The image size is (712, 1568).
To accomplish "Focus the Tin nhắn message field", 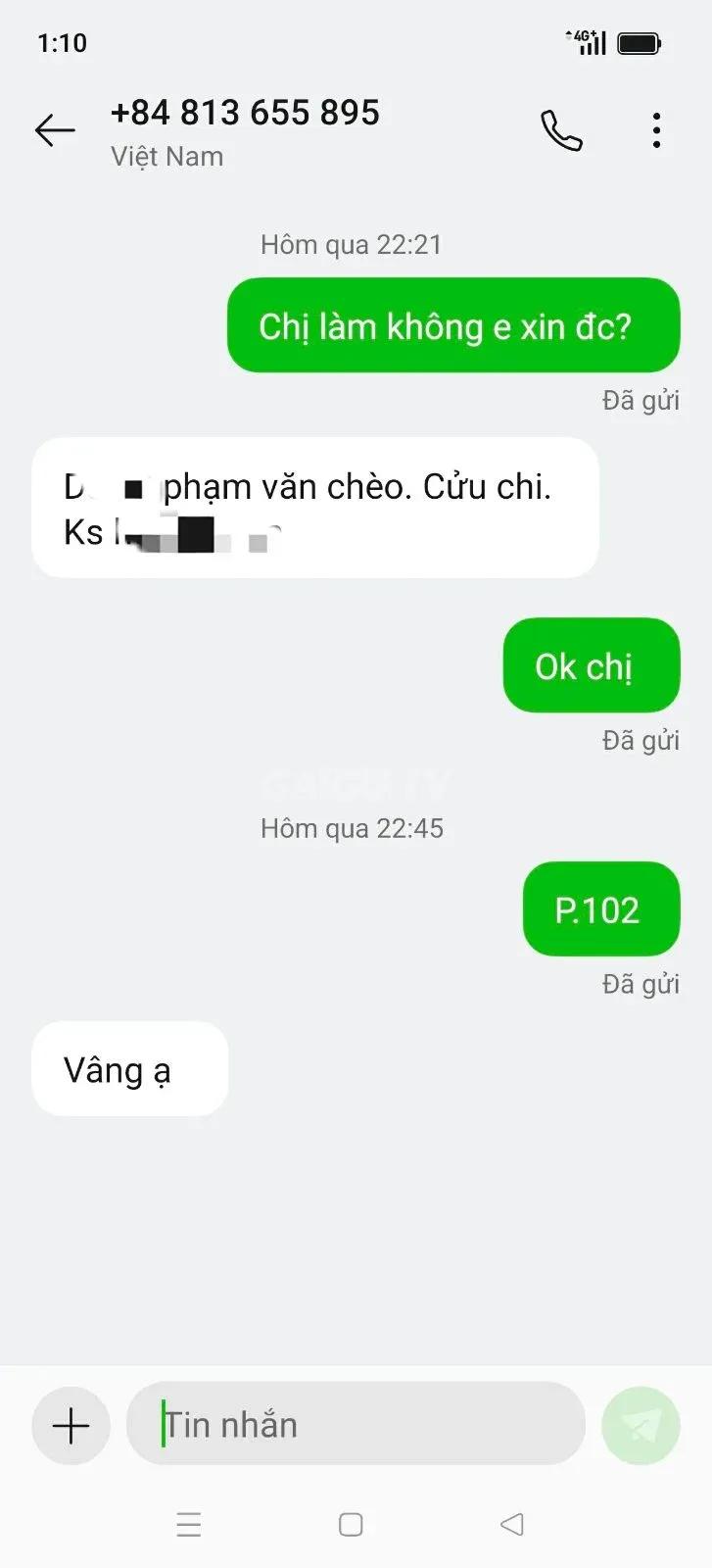I will point(356,1424).
